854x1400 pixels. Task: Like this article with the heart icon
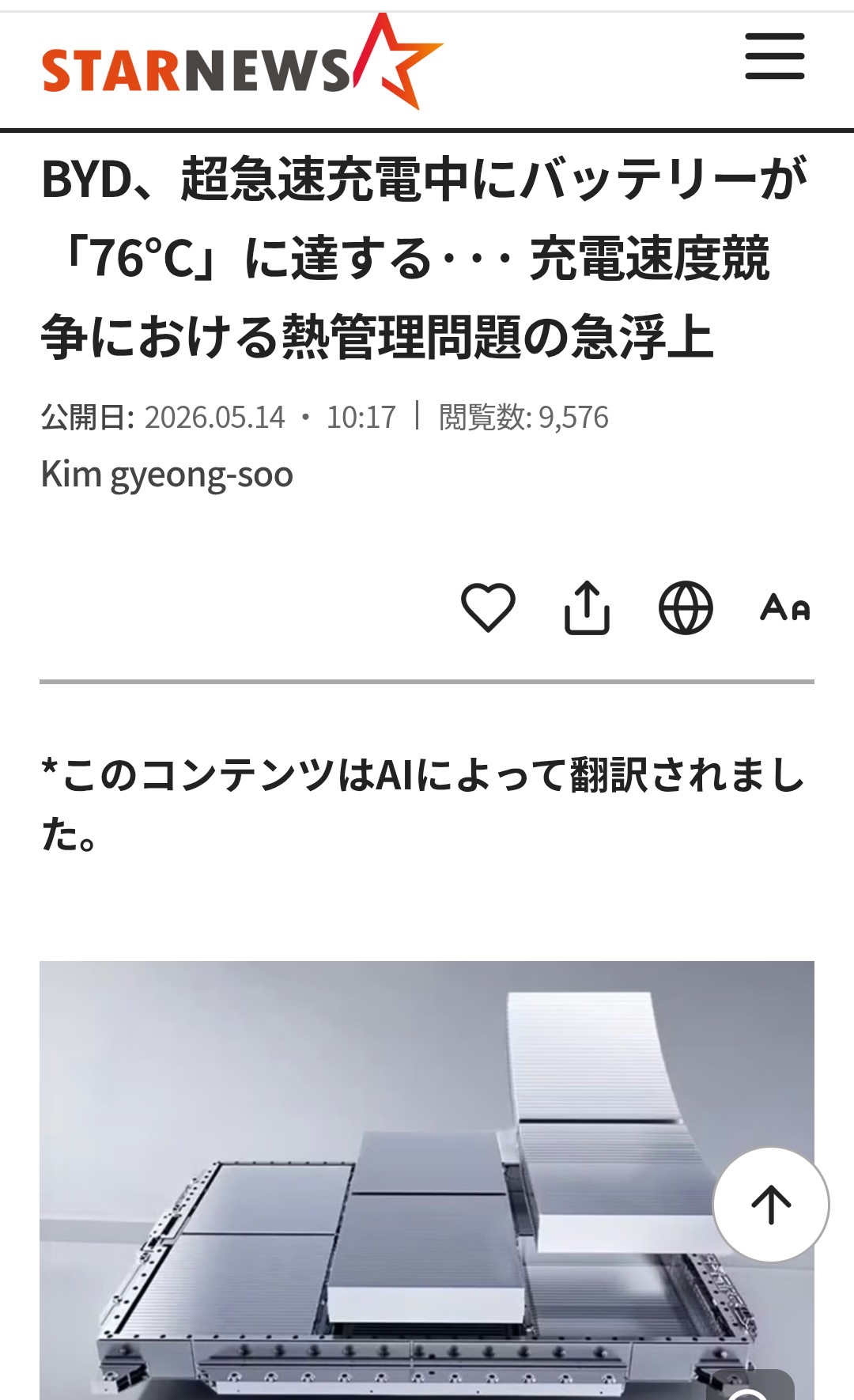click(x=488, y=607)
